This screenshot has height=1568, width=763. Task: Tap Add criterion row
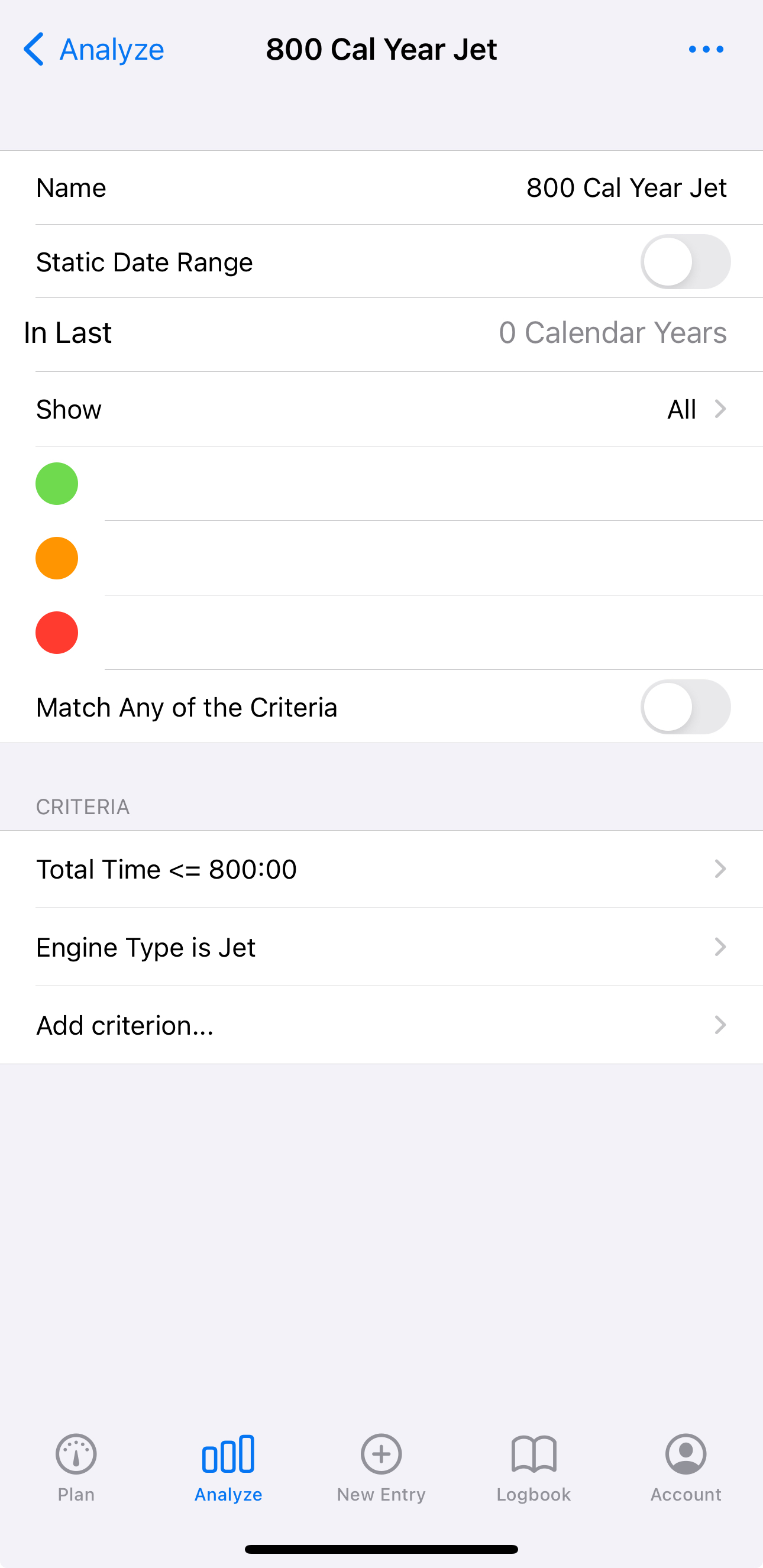pos(381,1025)
